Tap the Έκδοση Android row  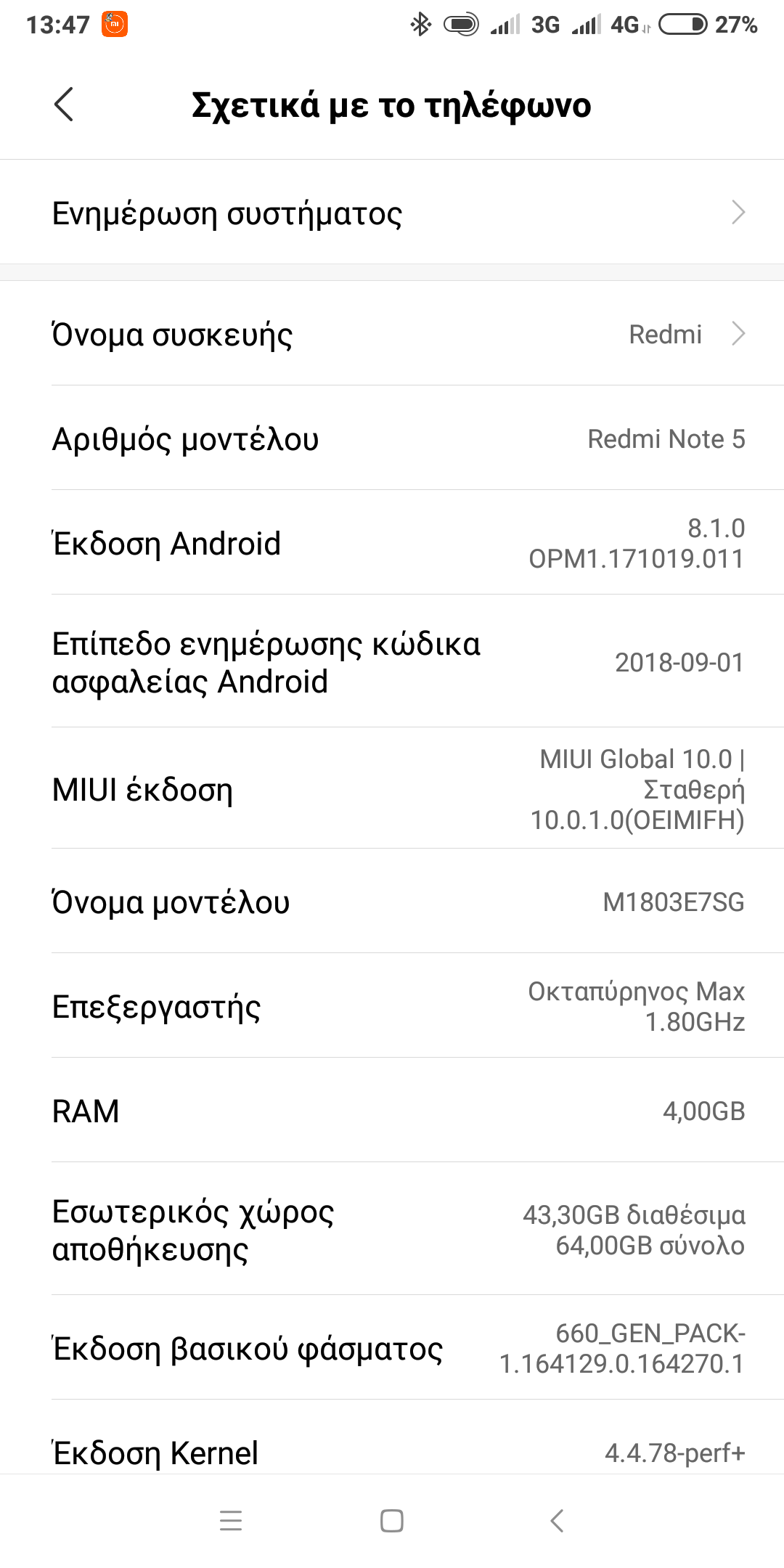tap(392, 543)
